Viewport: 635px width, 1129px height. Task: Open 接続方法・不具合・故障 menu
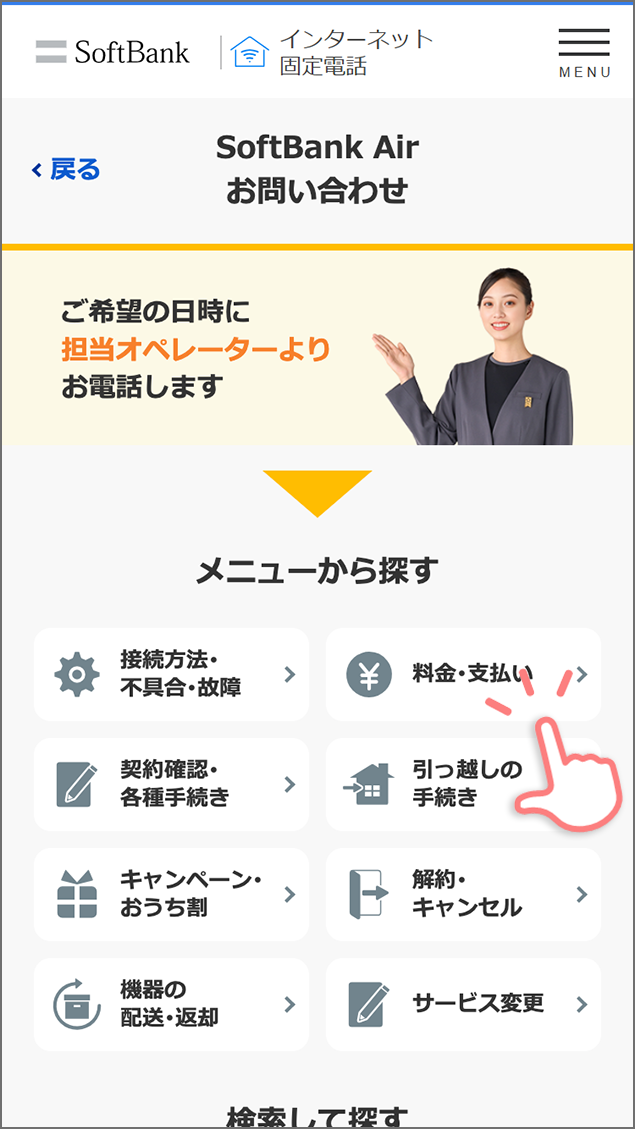(171, 674)
